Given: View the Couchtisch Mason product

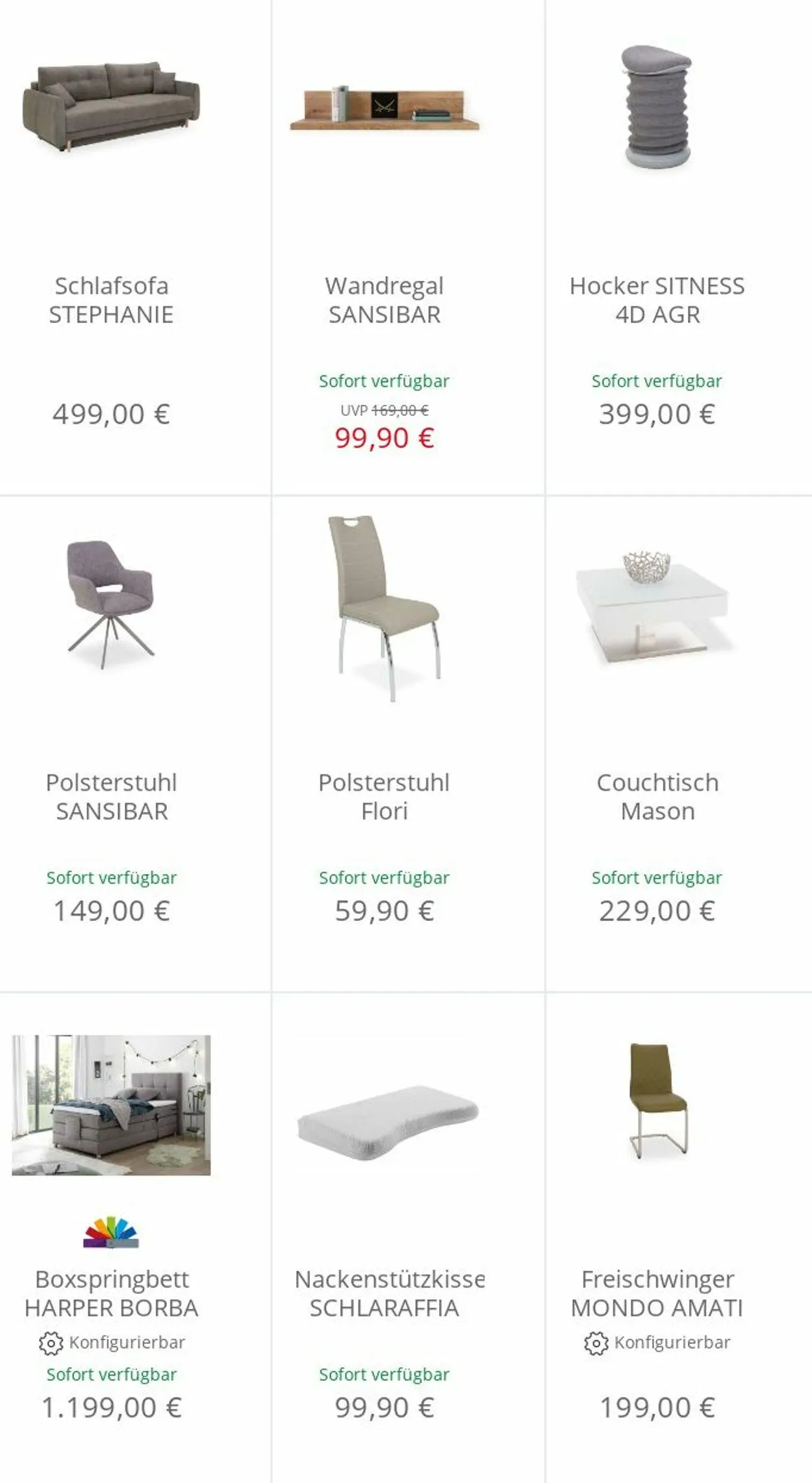Looking at the screenshot, I should tap(679, 744).
